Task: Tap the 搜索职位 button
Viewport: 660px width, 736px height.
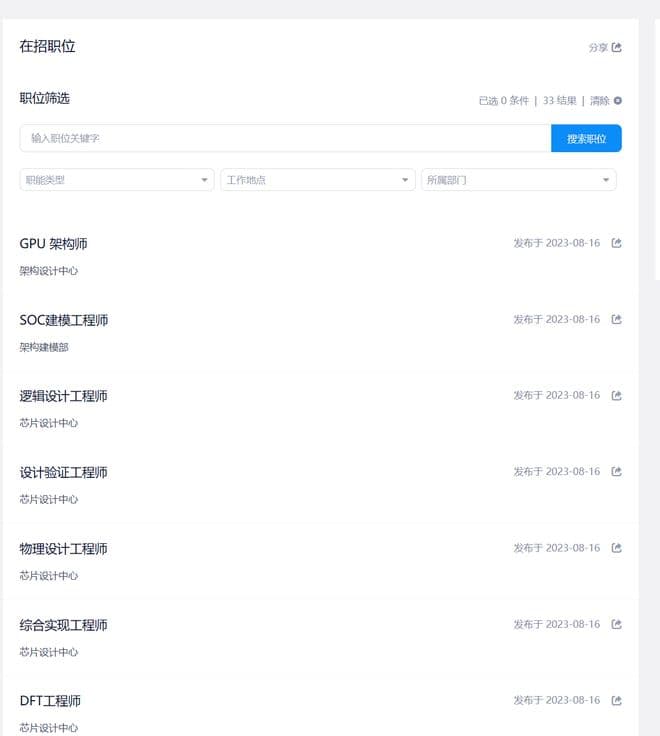Action: click(x=586, y=139)
